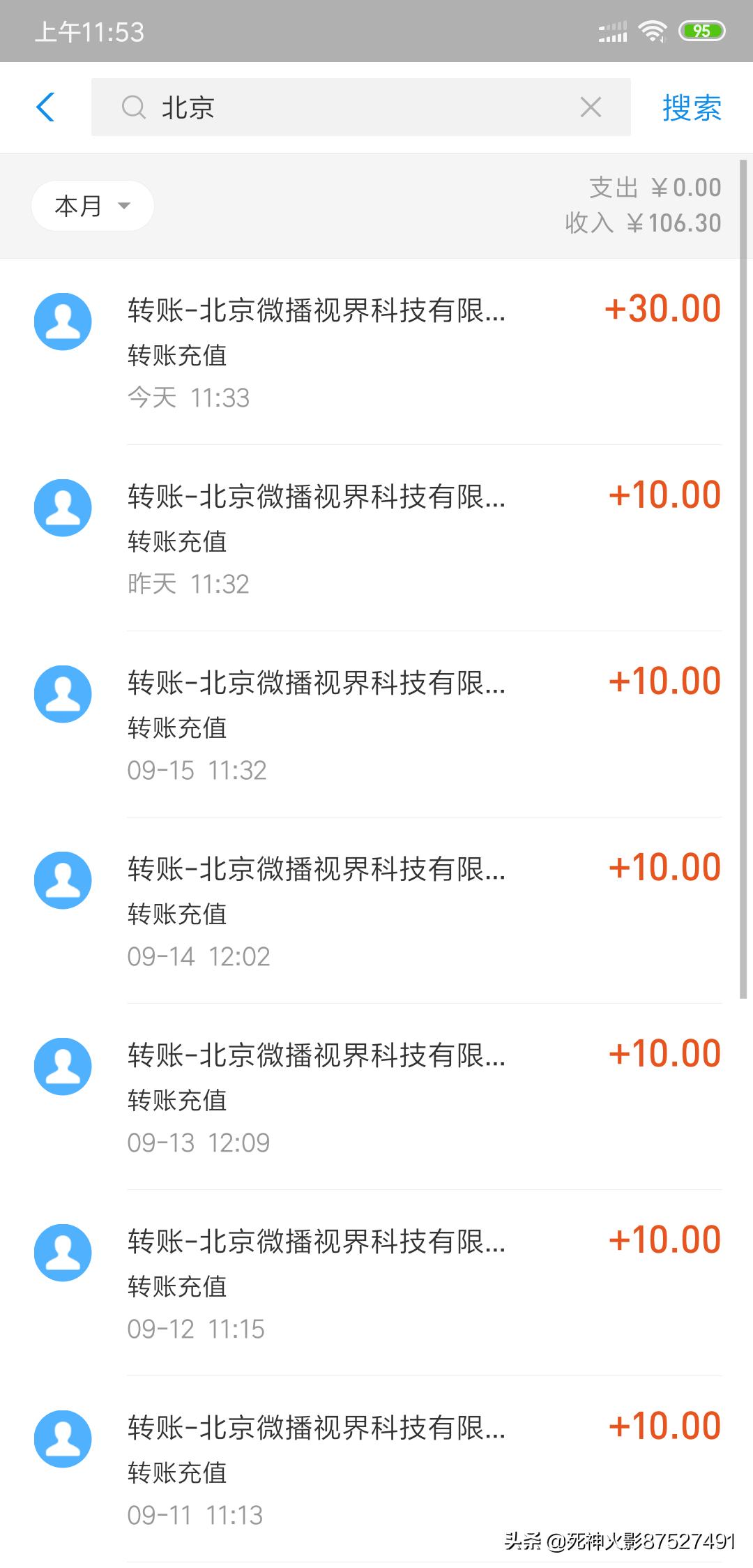The height and width of the screenshot is (1568, 753).
Task: Open the transfer dated 09-14 12:02
Action: click(x=376, y=911)
